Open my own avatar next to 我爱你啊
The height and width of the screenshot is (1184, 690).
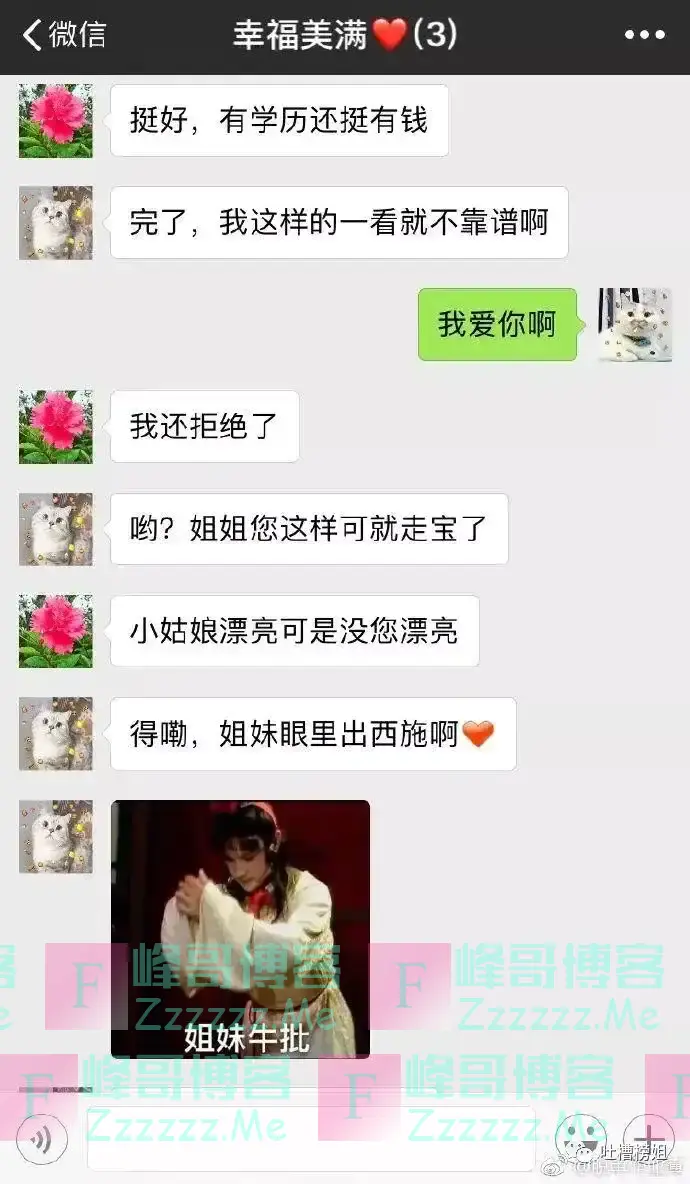635,325
